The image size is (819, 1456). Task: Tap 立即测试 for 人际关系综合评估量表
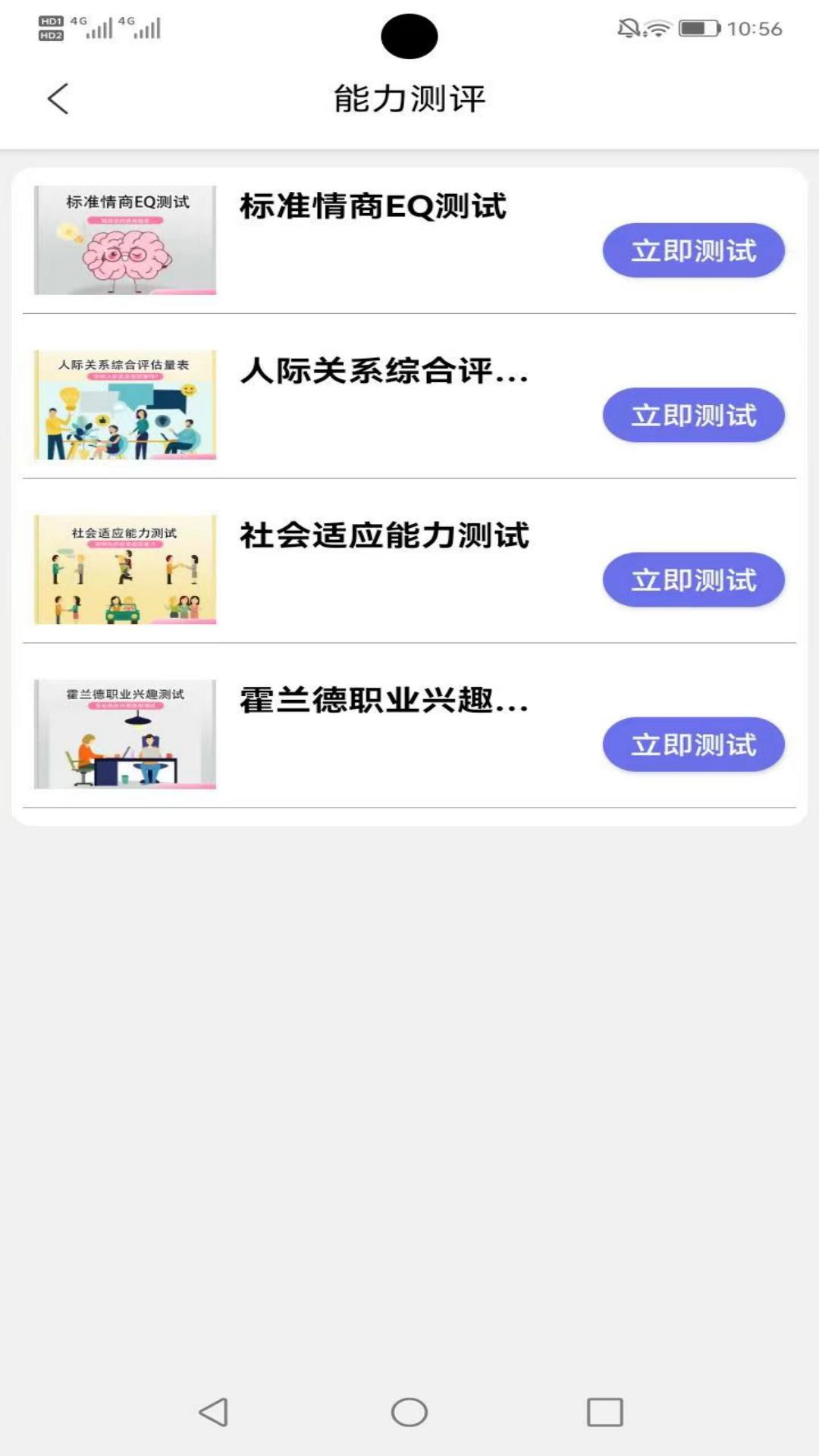(x=693, y=415)
